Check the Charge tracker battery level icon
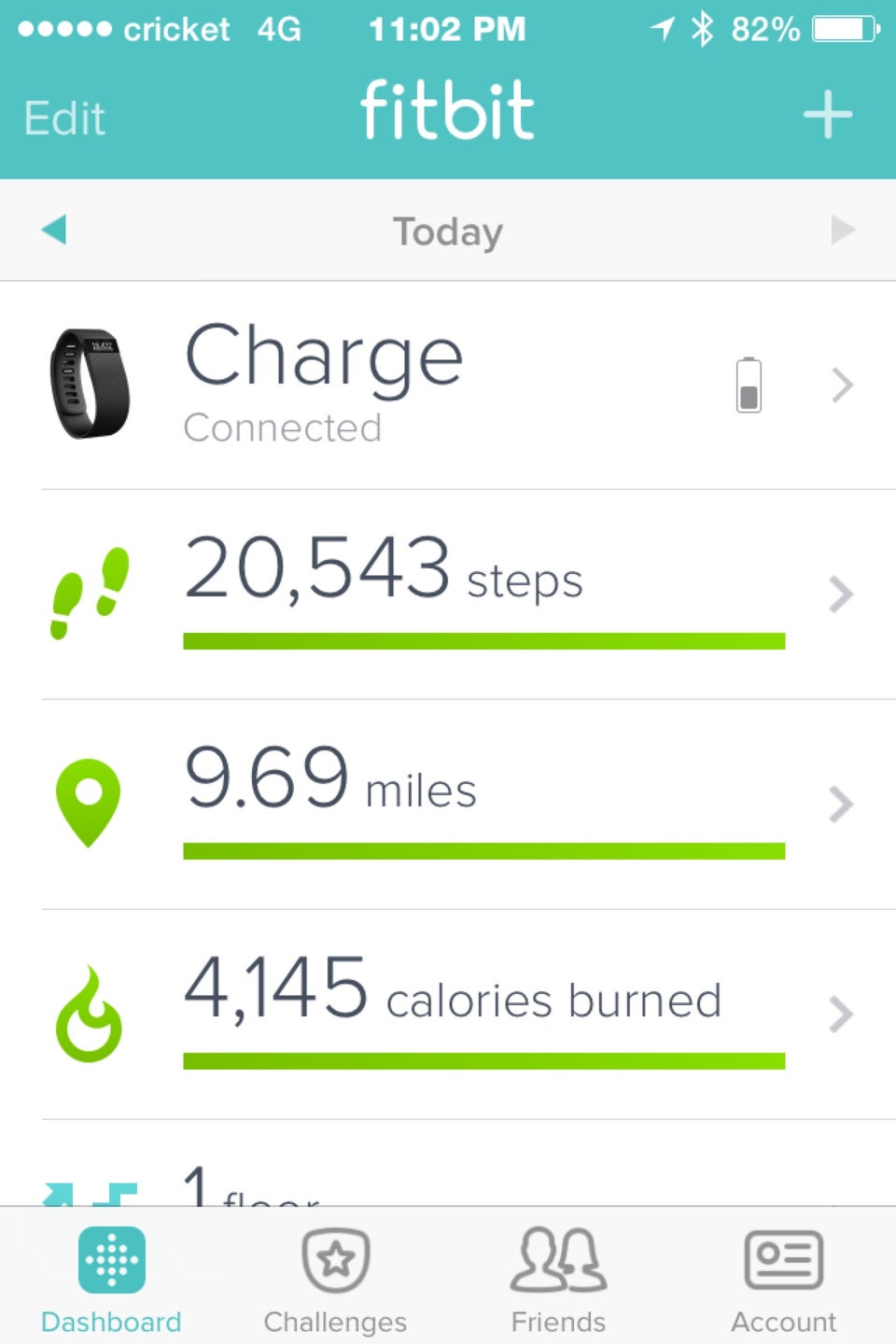896x1344 pixels. coord(749,385)
